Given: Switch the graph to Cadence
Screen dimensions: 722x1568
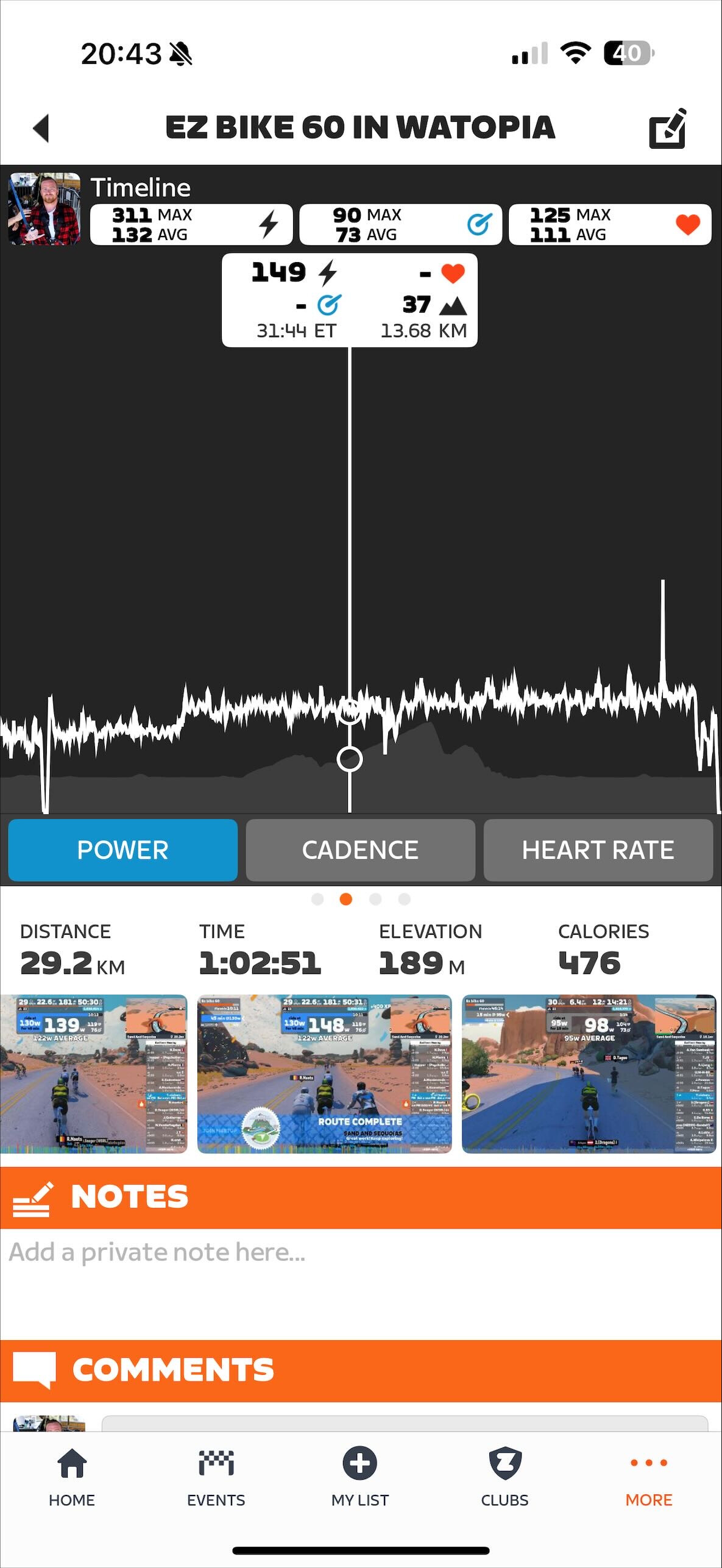Looking at the screenshot, I should [x=360, y=850].
